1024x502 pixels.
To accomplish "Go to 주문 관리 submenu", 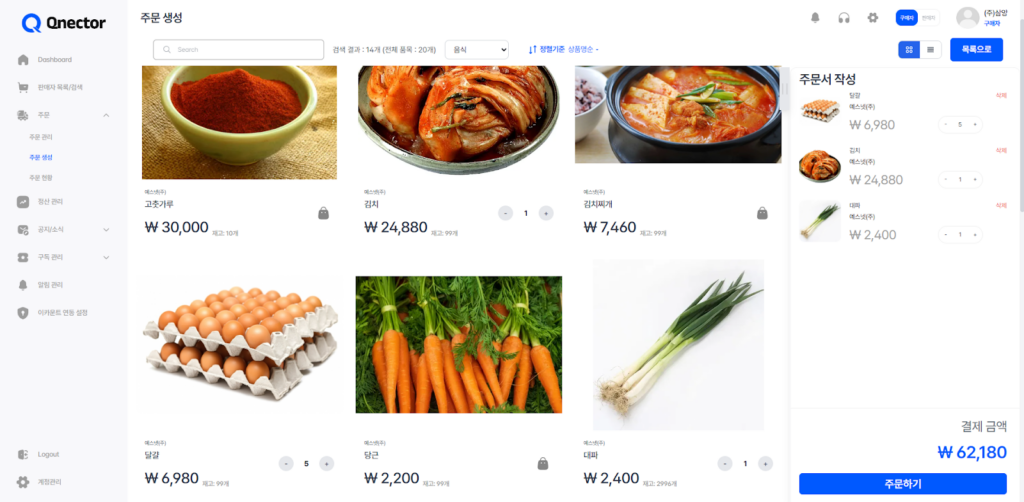I will point(41,137).
